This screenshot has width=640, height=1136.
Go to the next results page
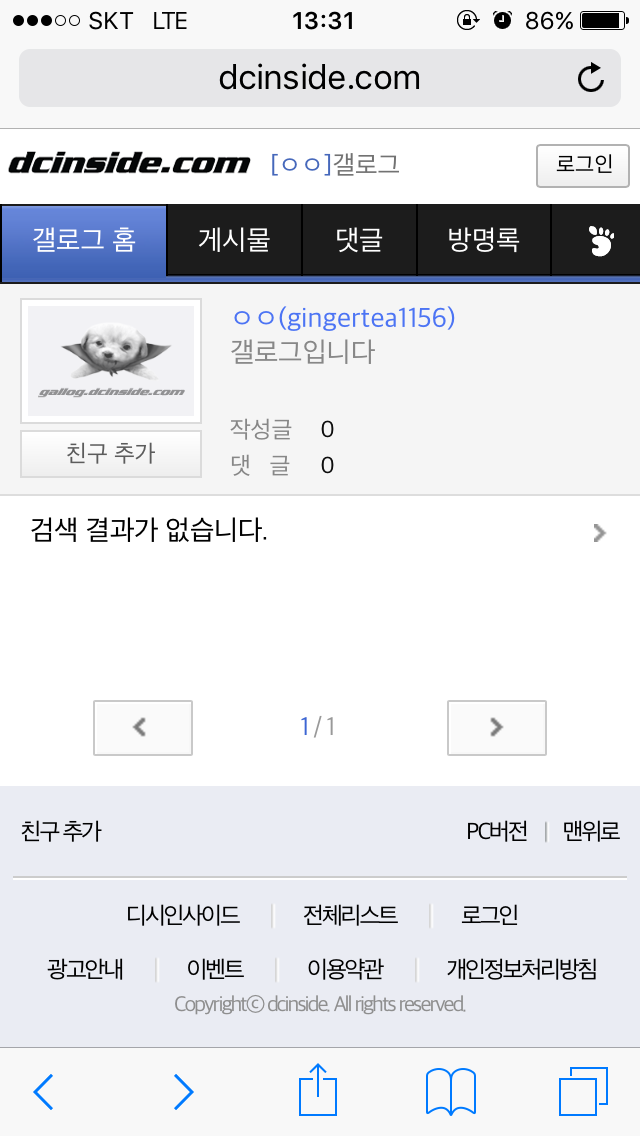click(496, 728)
